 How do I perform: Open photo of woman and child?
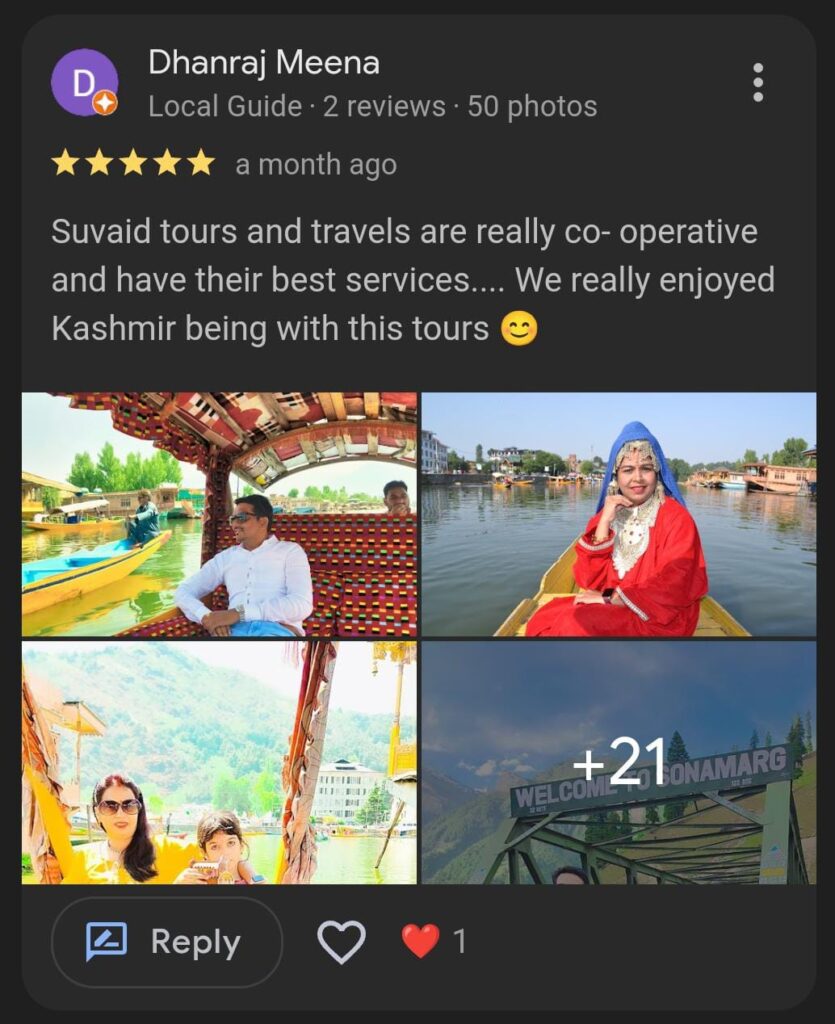click(x=220, y=763)
